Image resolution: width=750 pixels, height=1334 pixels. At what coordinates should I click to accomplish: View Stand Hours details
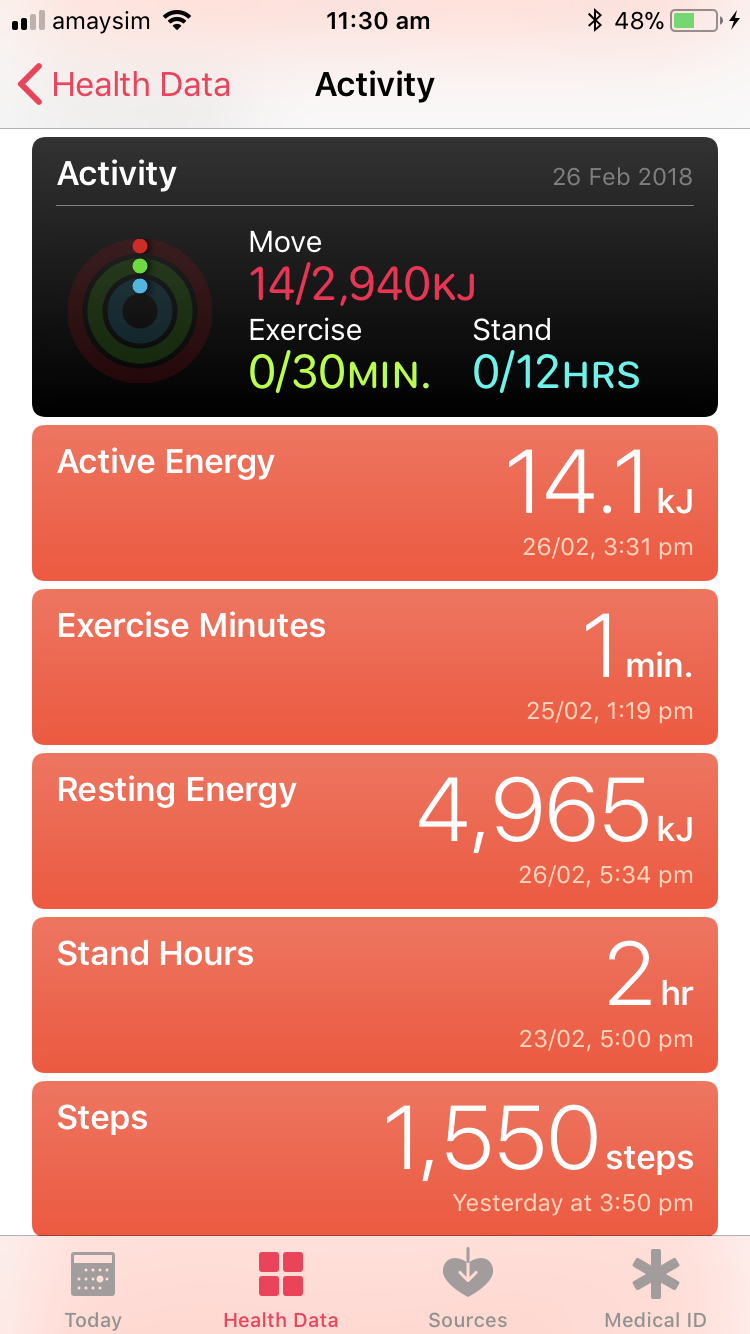click(x=374, y=995)
